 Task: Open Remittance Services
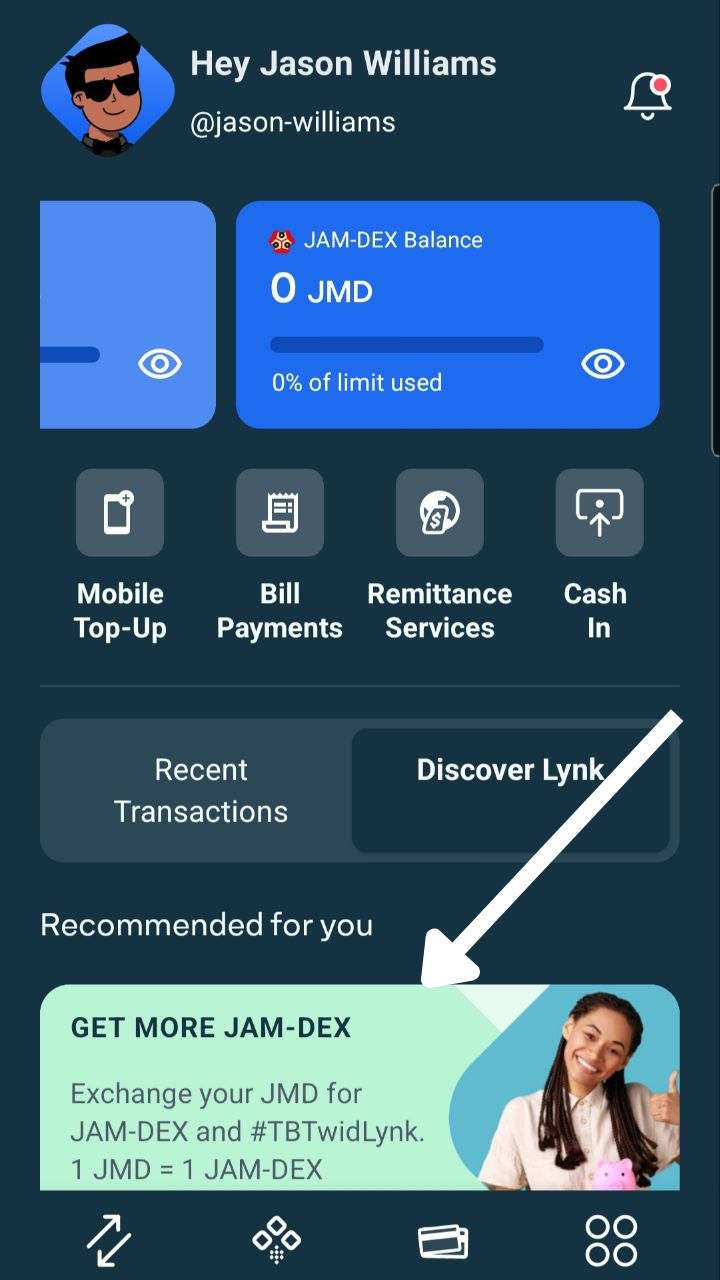(440, 513)
